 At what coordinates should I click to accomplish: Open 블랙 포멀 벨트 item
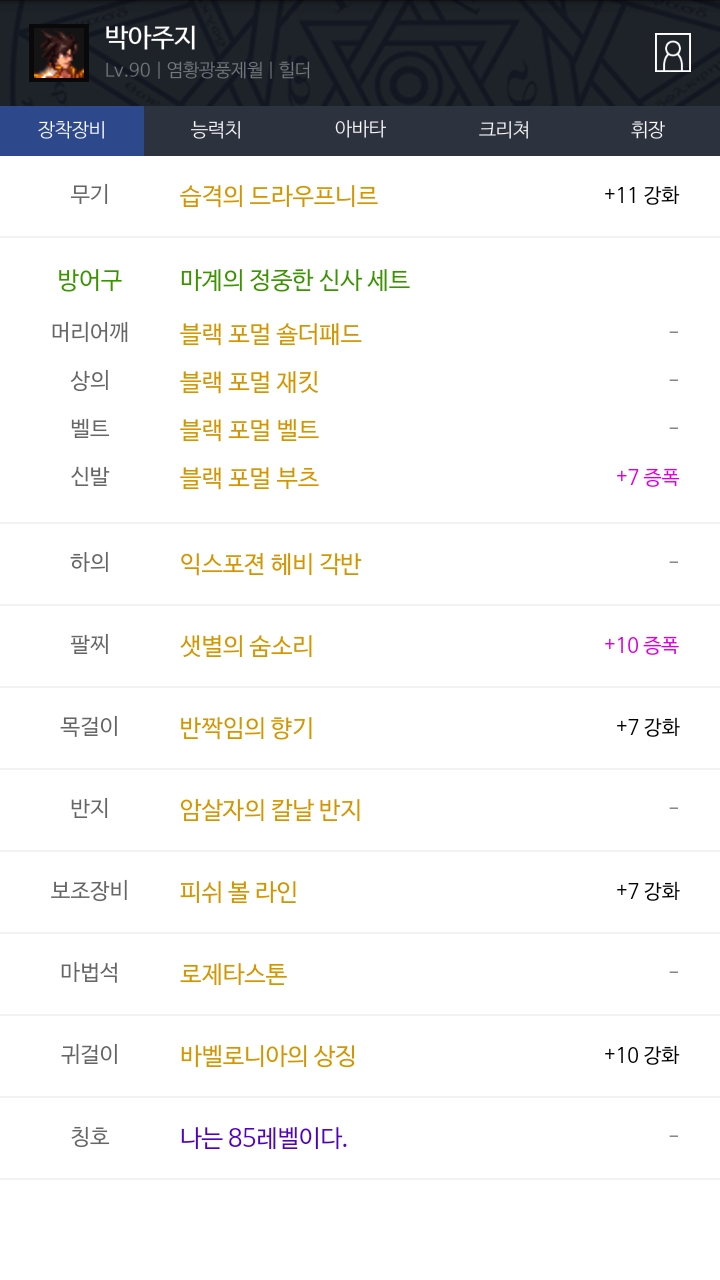249,430
